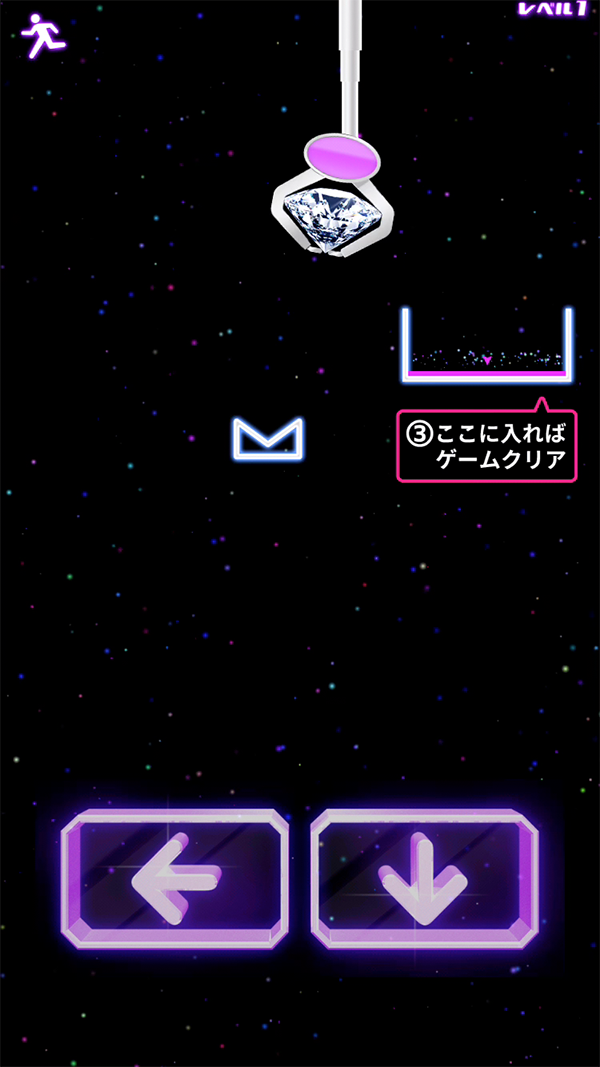The height and width of the screenshot is (1067, 600).
Task: Tap the running man exit icon
Action: (41, 35)
